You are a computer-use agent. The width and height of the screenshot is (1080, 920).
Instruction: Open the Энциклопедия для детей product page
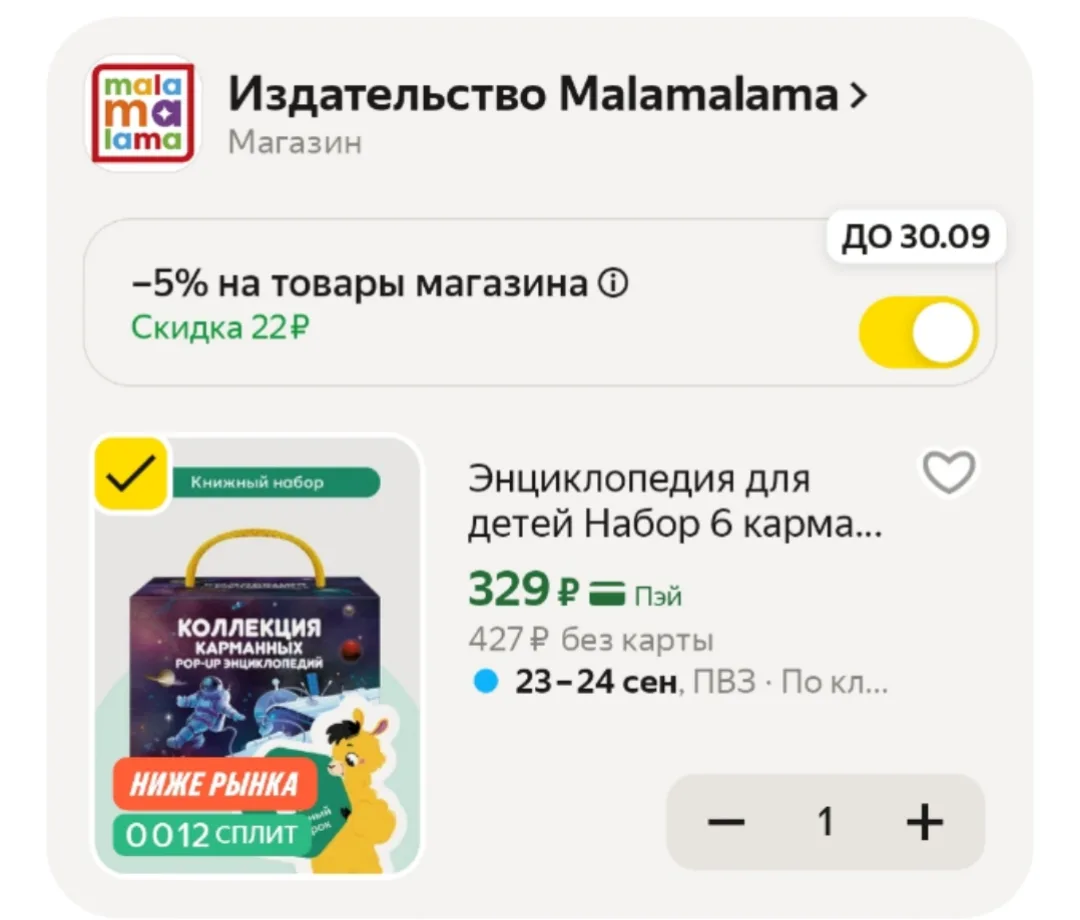pos(674,501)
